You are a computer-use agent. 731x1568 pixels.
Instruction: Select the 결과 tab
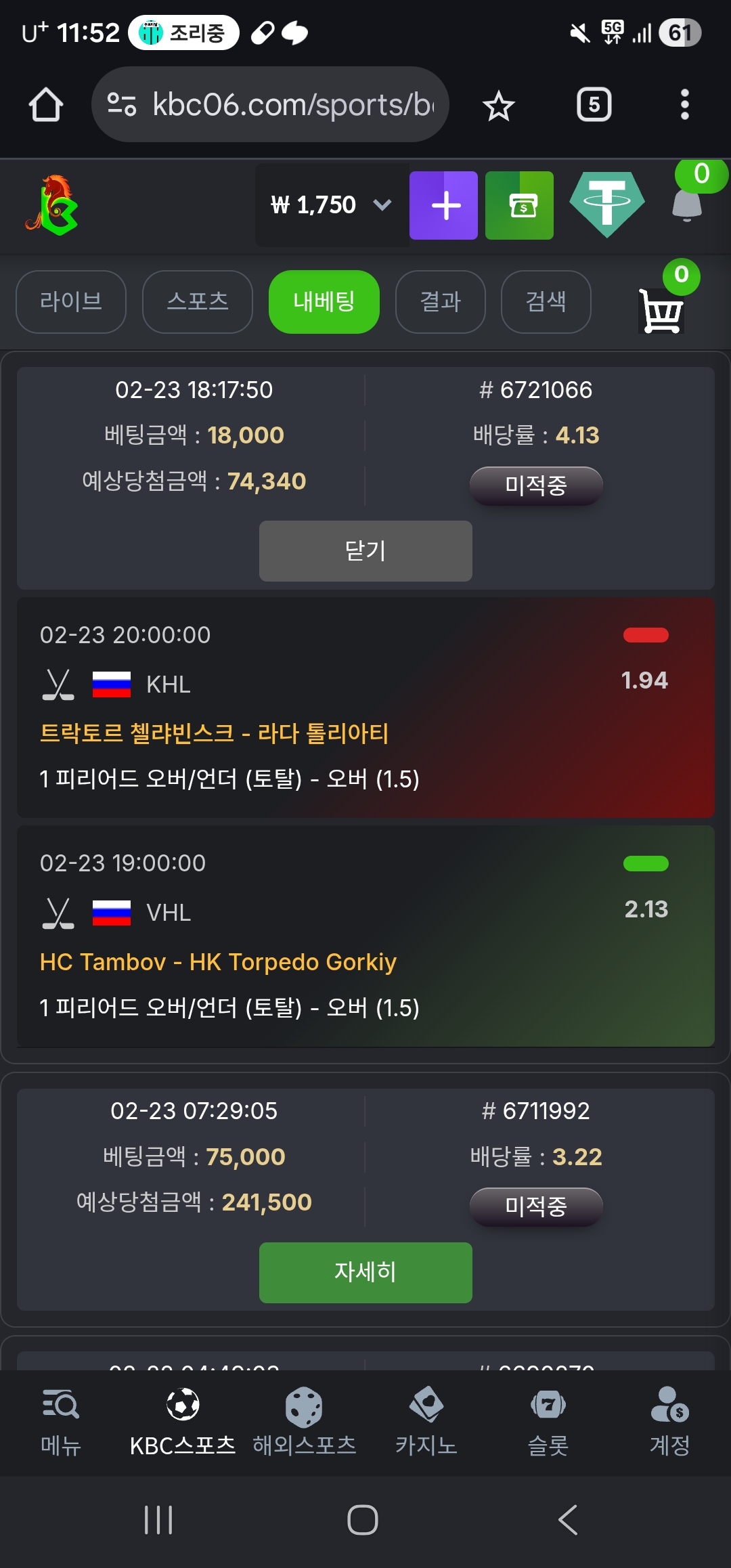coord(440,302)
